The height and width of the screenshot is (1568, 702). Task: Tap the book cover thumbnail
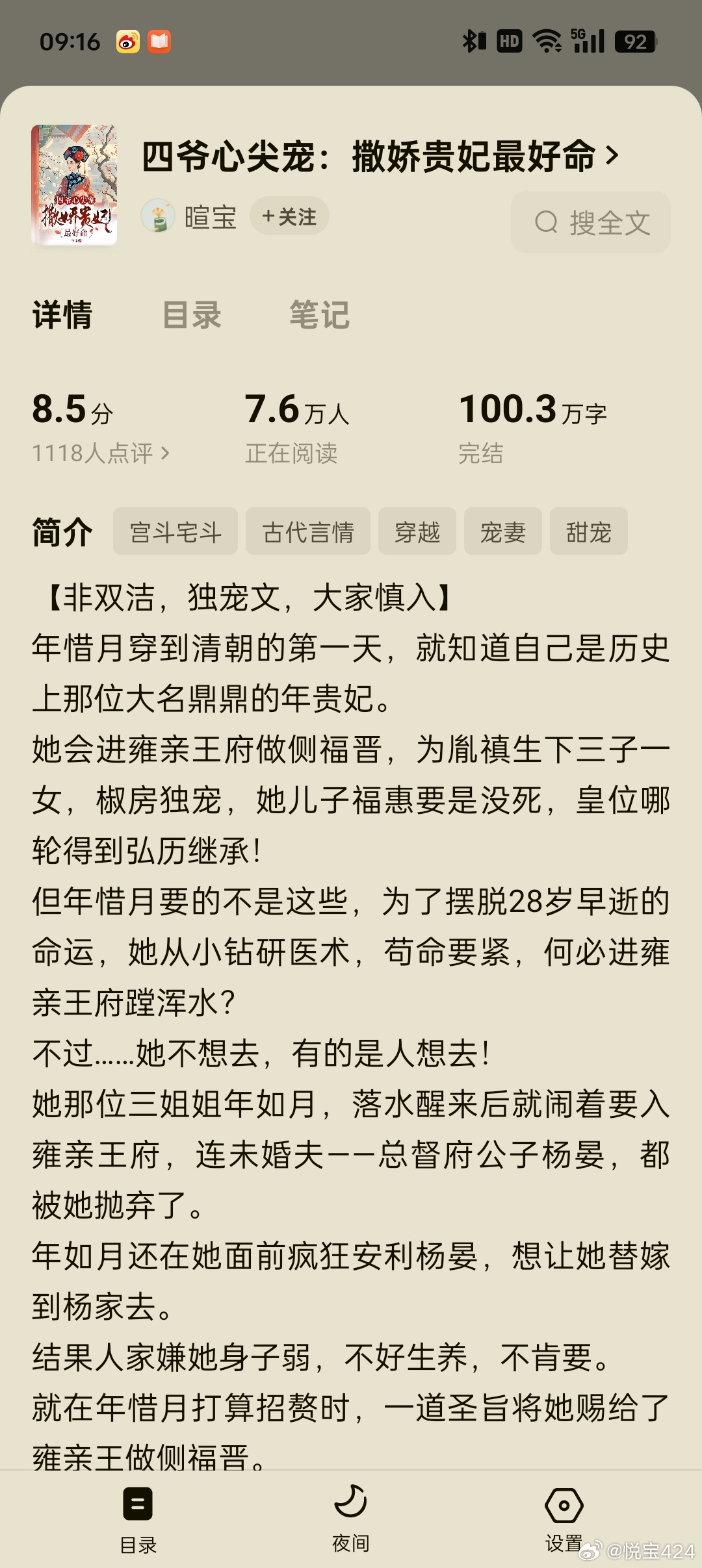[74, 185]
